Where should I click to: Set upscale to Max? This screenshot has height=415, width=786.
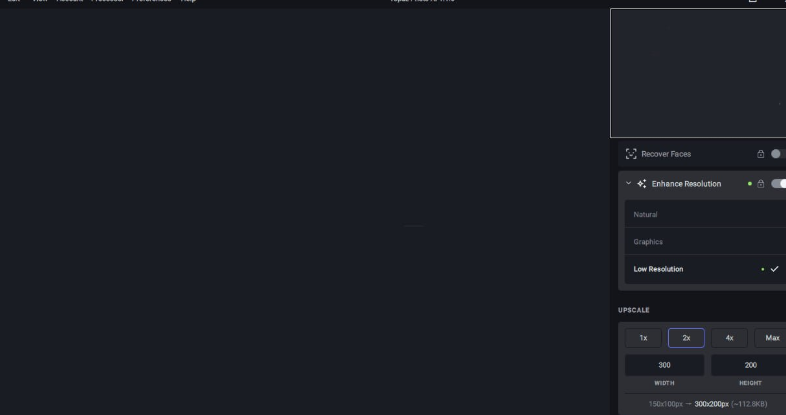(x=771, y=338)
